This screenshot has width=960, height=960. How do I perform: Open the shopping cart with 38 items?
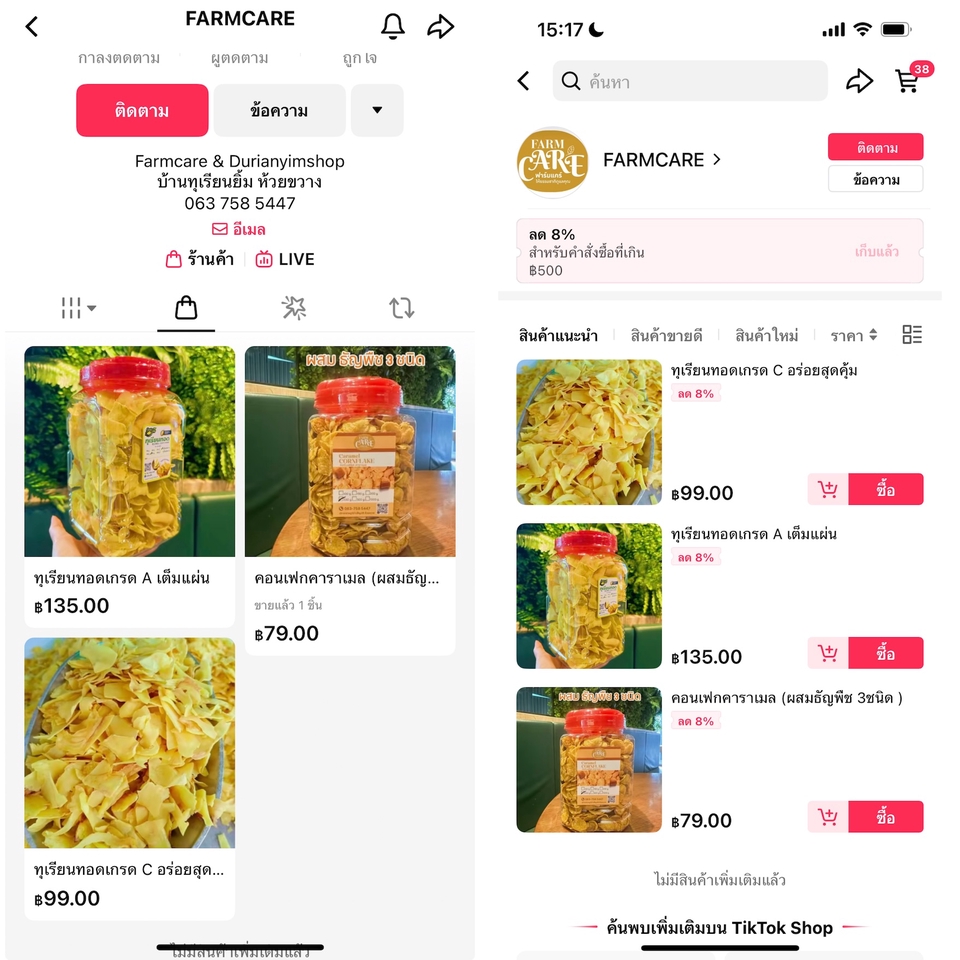point(908,81)
